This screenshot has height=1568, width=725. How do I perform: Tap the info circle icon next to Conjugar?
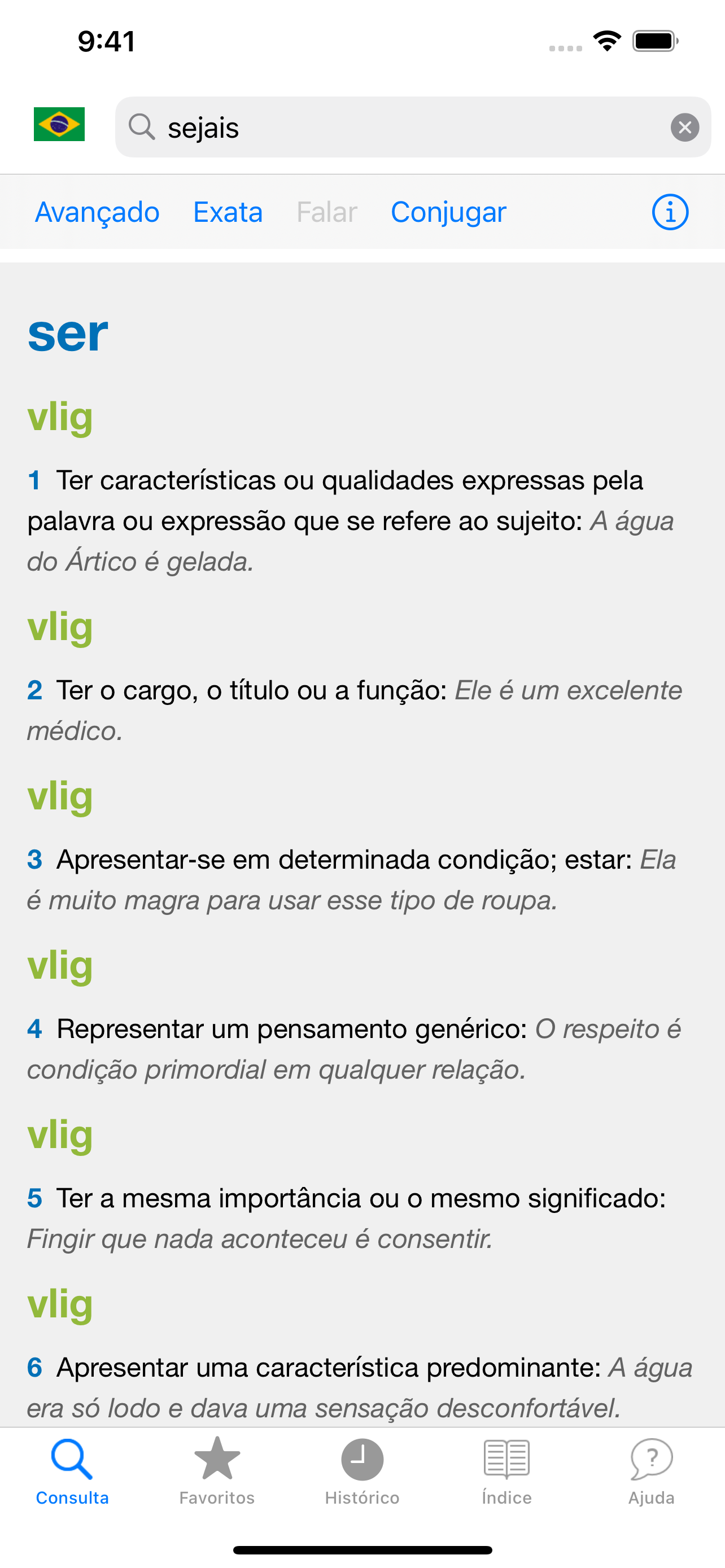670,212
